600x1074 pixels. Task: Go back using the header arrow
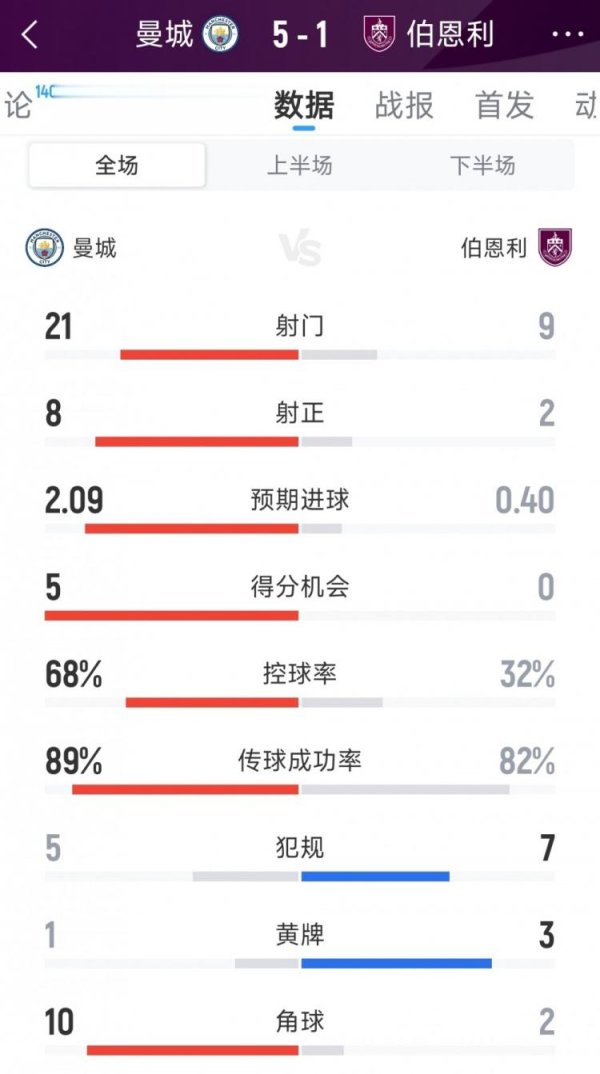[29, 36]
